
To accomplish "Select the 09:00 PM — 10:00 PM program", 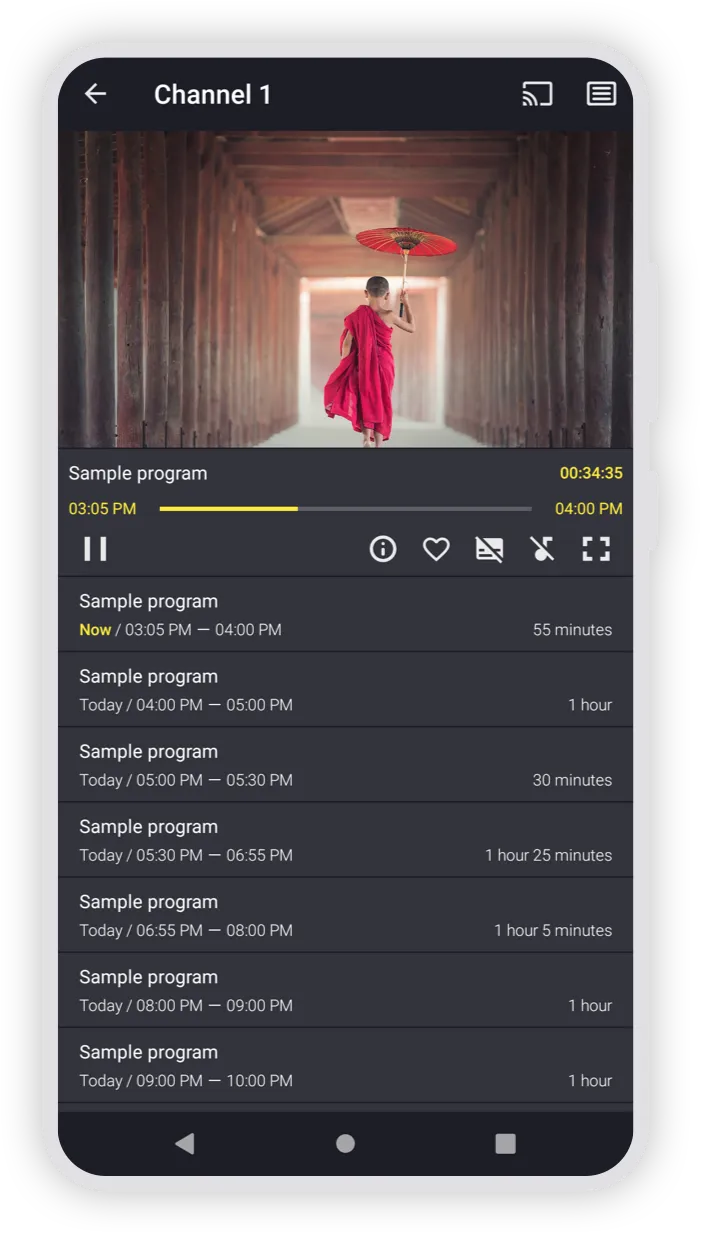I will (345, 1065).
